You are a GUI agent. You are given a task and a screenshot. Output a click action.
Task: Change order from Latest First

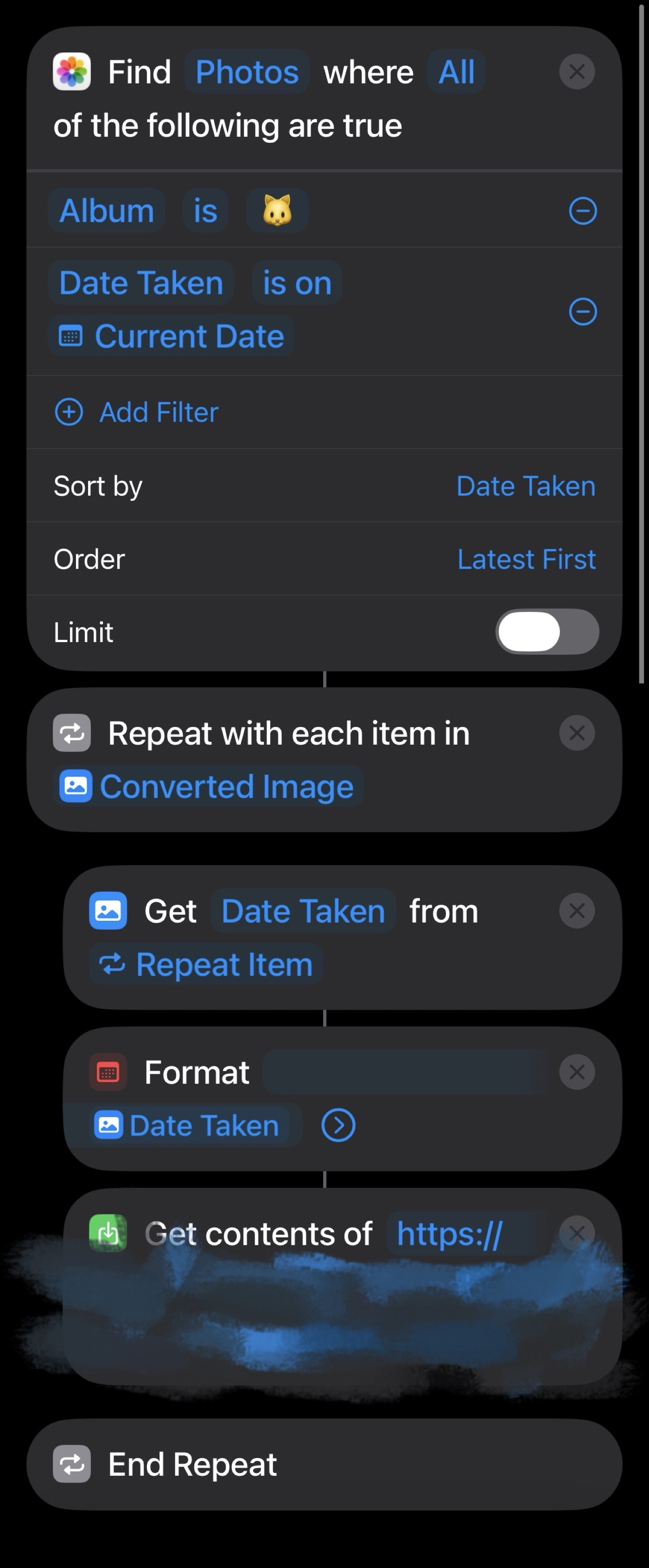coord(526,559)
